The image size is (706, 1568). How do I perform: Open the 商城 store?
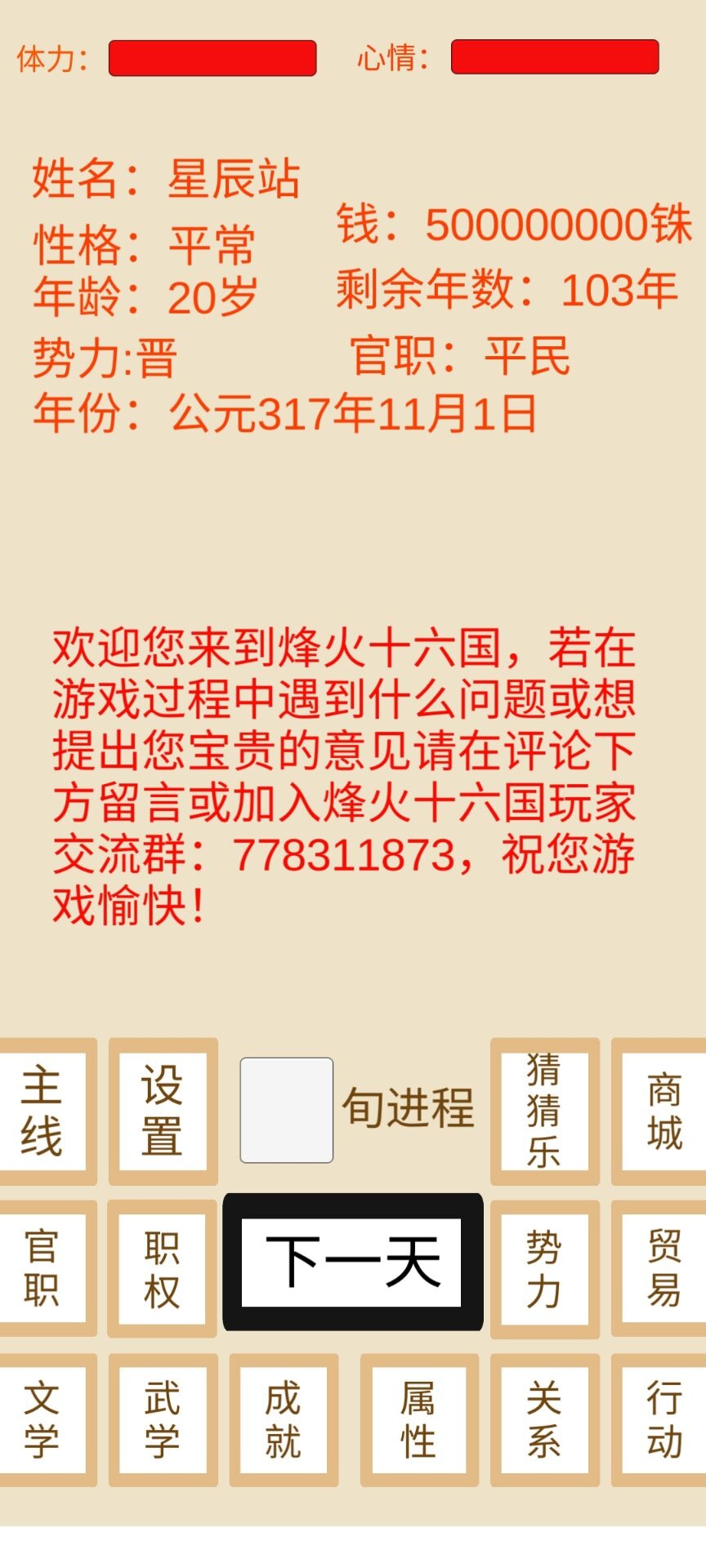click(x=661, y=1111)
